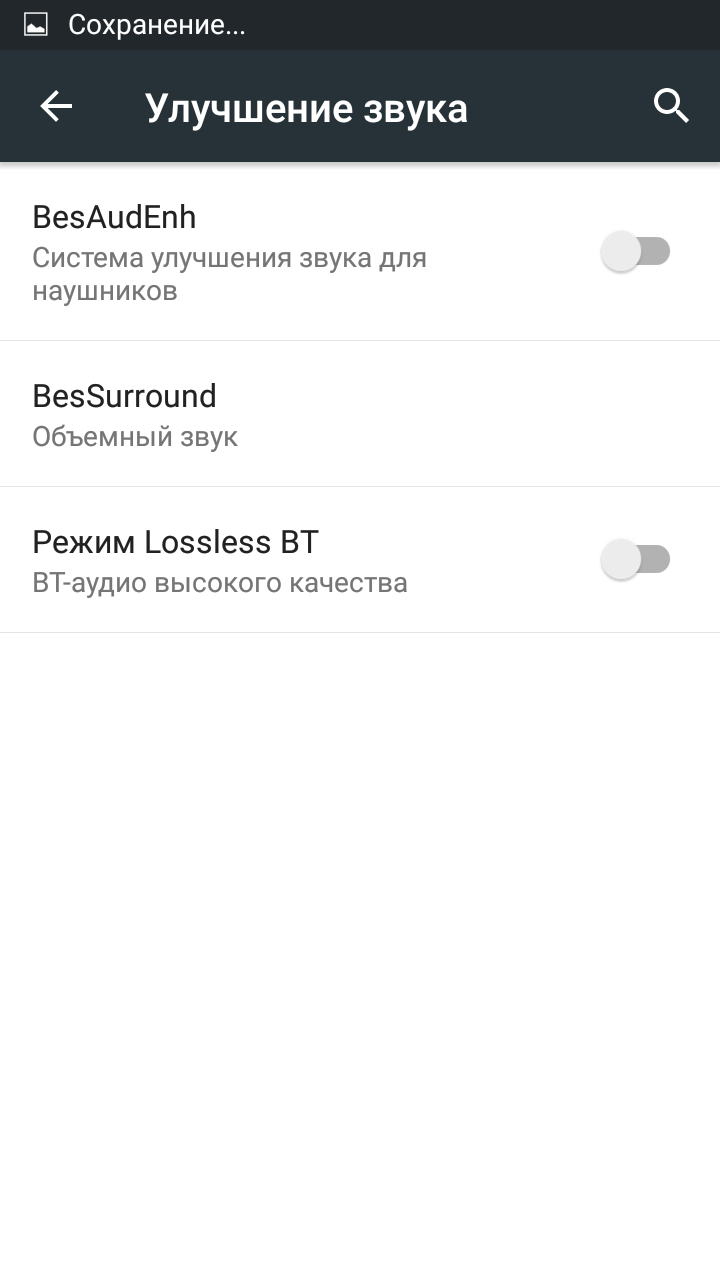This screenshot has height=1280, width=720.
Task: Go back using the arrow icon
Action: pos(56,106)
